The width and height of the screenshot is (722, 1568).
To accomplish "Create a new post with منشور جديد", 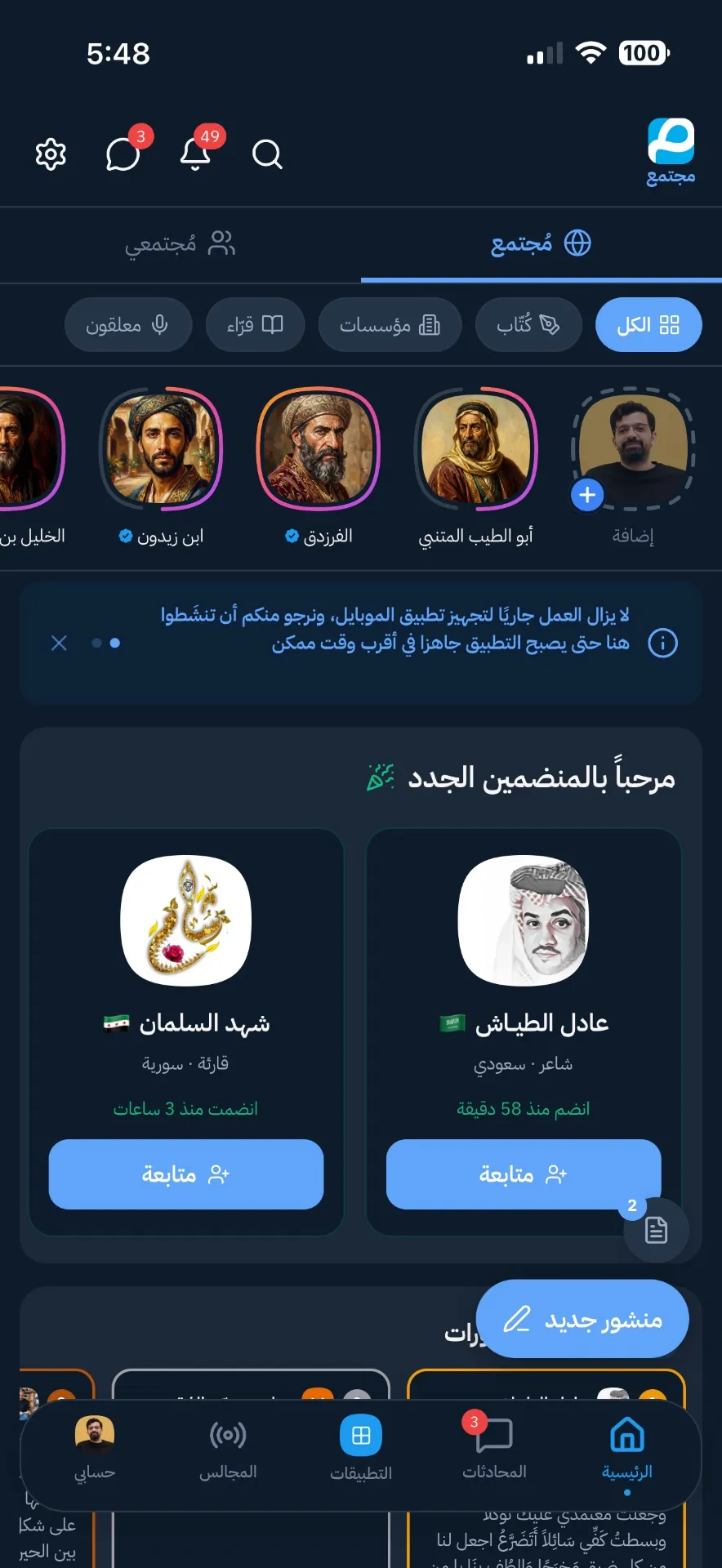I will pos(582,1319).
